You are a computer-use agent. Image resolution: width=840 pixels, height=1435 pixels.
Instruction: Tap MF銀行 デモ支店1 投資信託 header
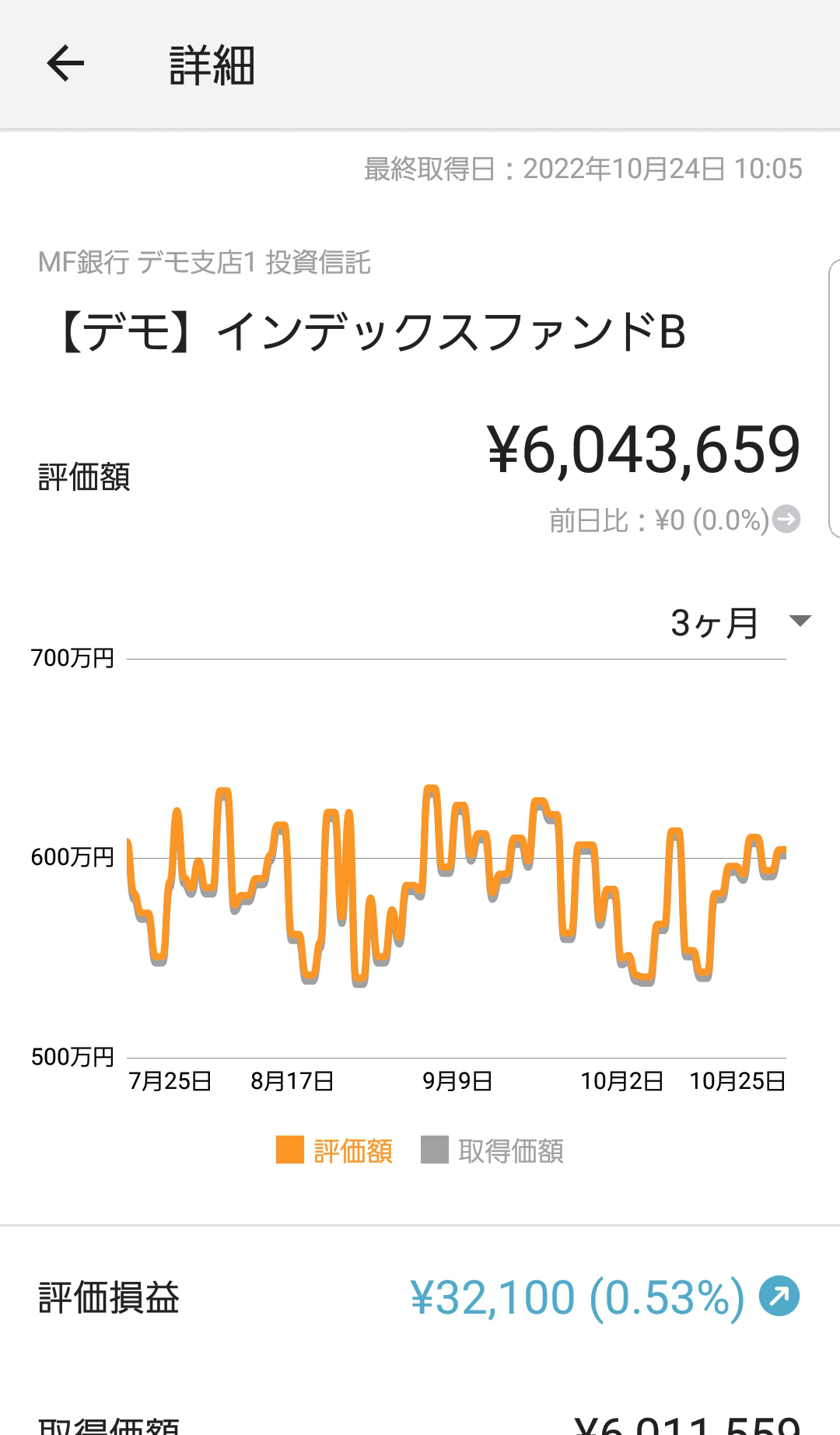tap(204, 264)
